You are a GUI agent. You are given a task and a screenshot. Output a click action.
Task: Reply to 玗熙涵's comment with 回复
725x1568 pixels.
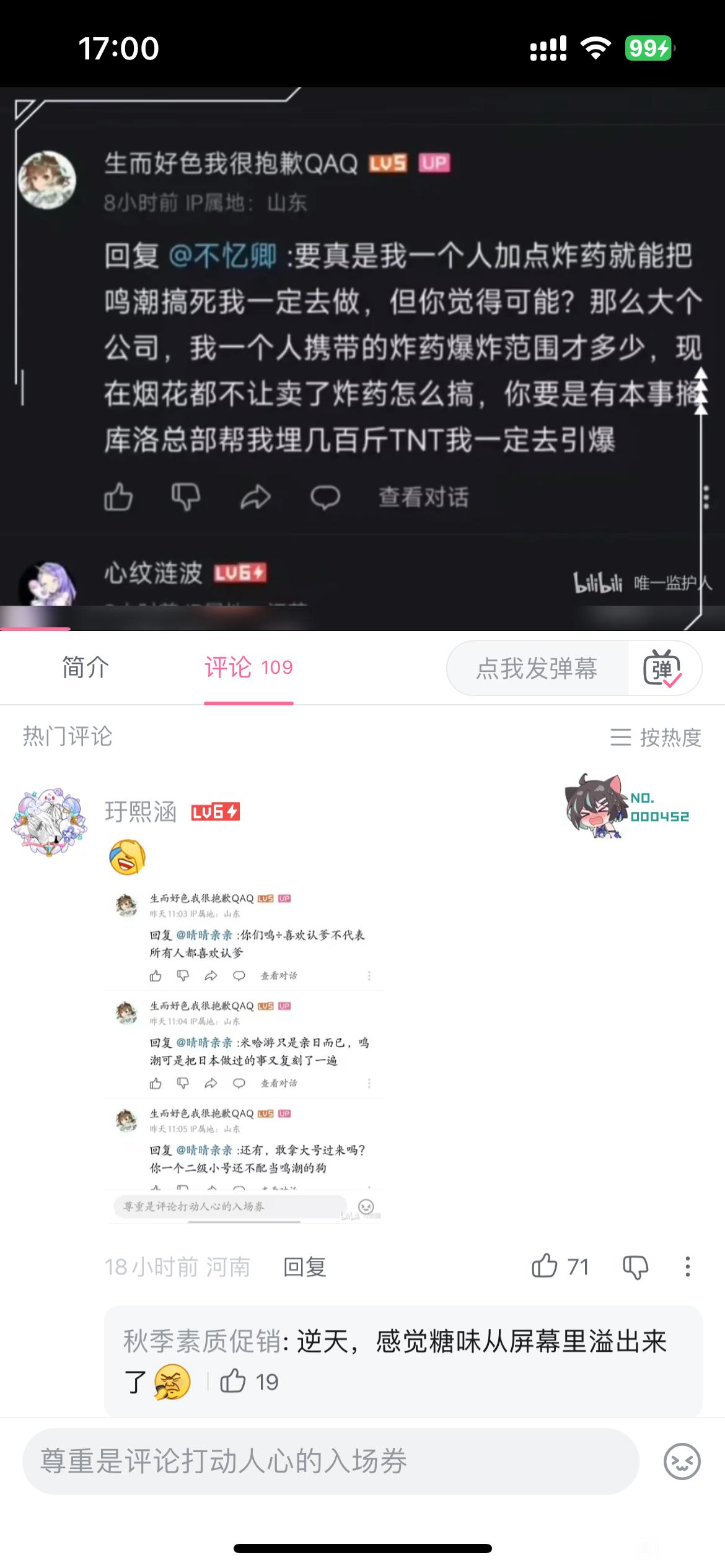pos(305,1268)
